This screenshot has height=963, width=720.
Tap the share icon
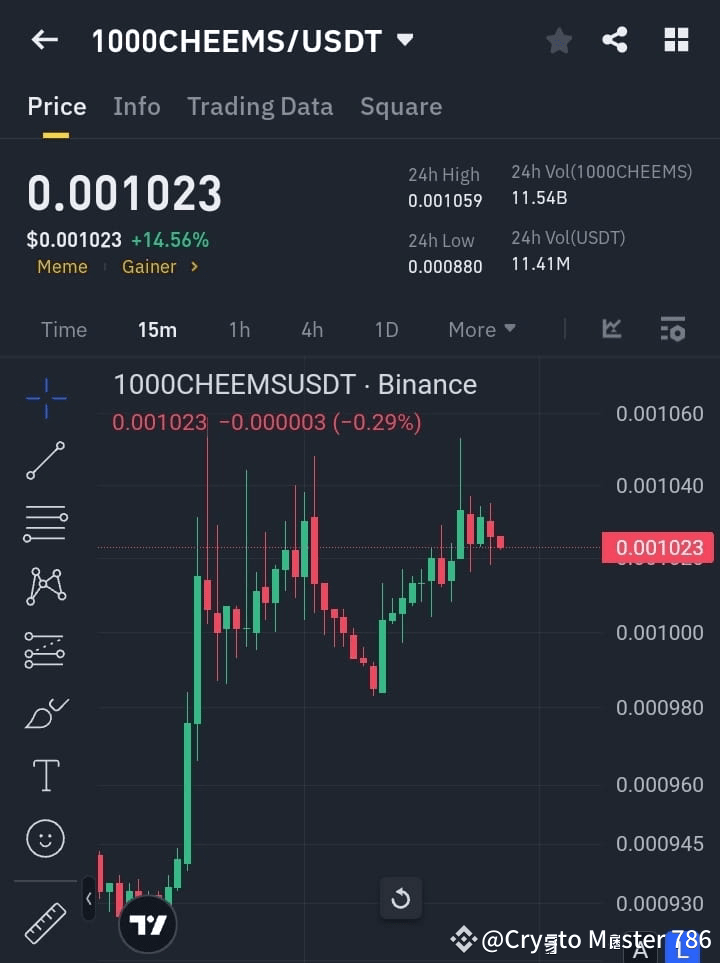pos(616,40)
